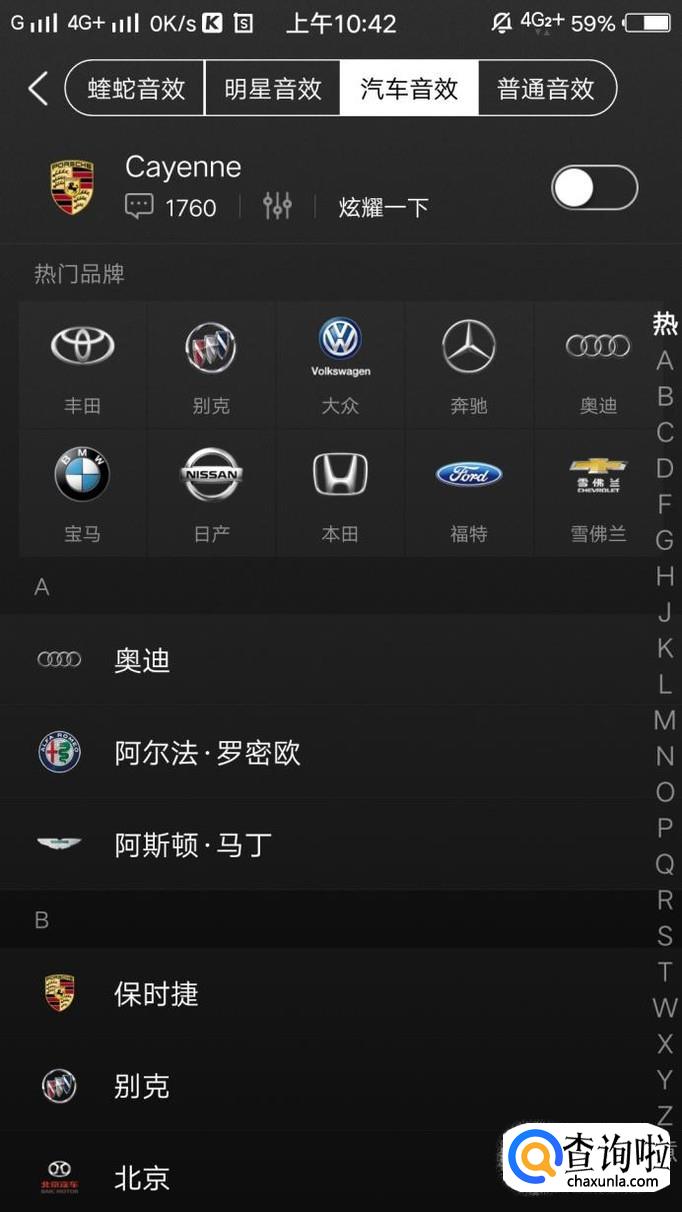Image resolution: width=682 pixels, height=1212 pixels.
Task: Choose the 本田 brand tile
Action: click(x=340, y=493)
